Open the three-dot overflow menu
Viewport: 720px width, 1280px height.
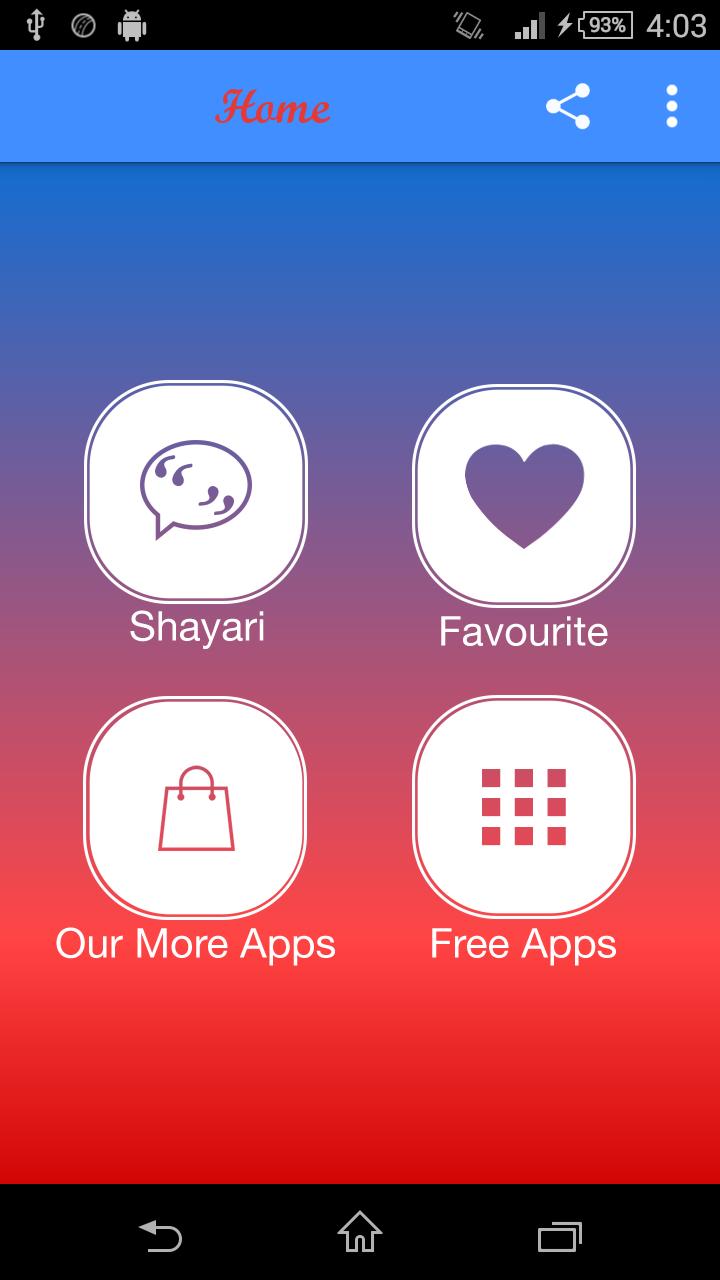coord(671,106)
